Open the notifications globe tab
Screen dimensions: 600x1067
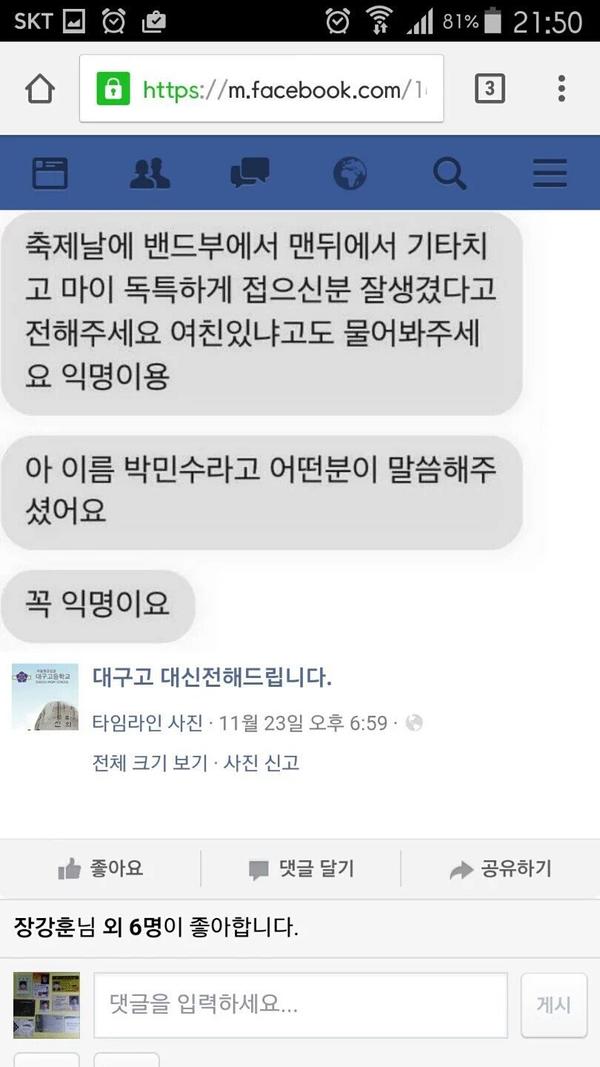tap(350, 174)
